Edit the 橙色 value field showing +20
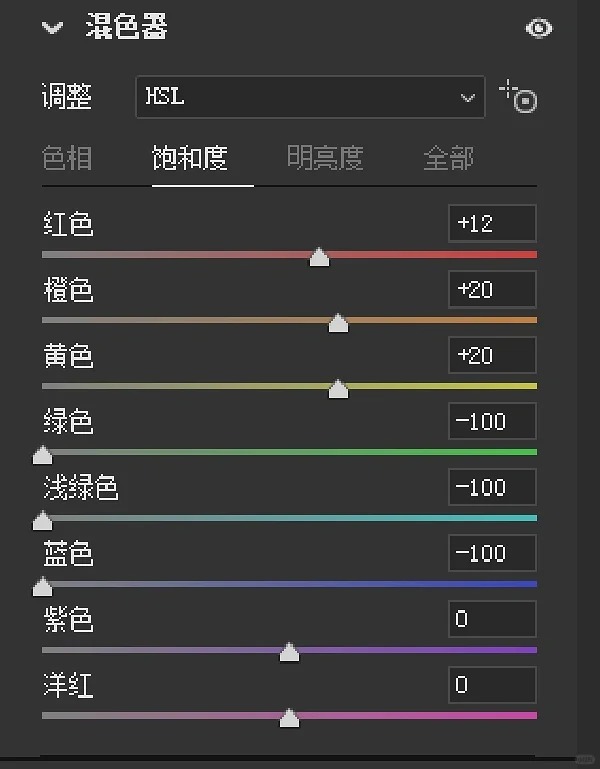Viewport: 600px width, 769px height. click(491, 290)
